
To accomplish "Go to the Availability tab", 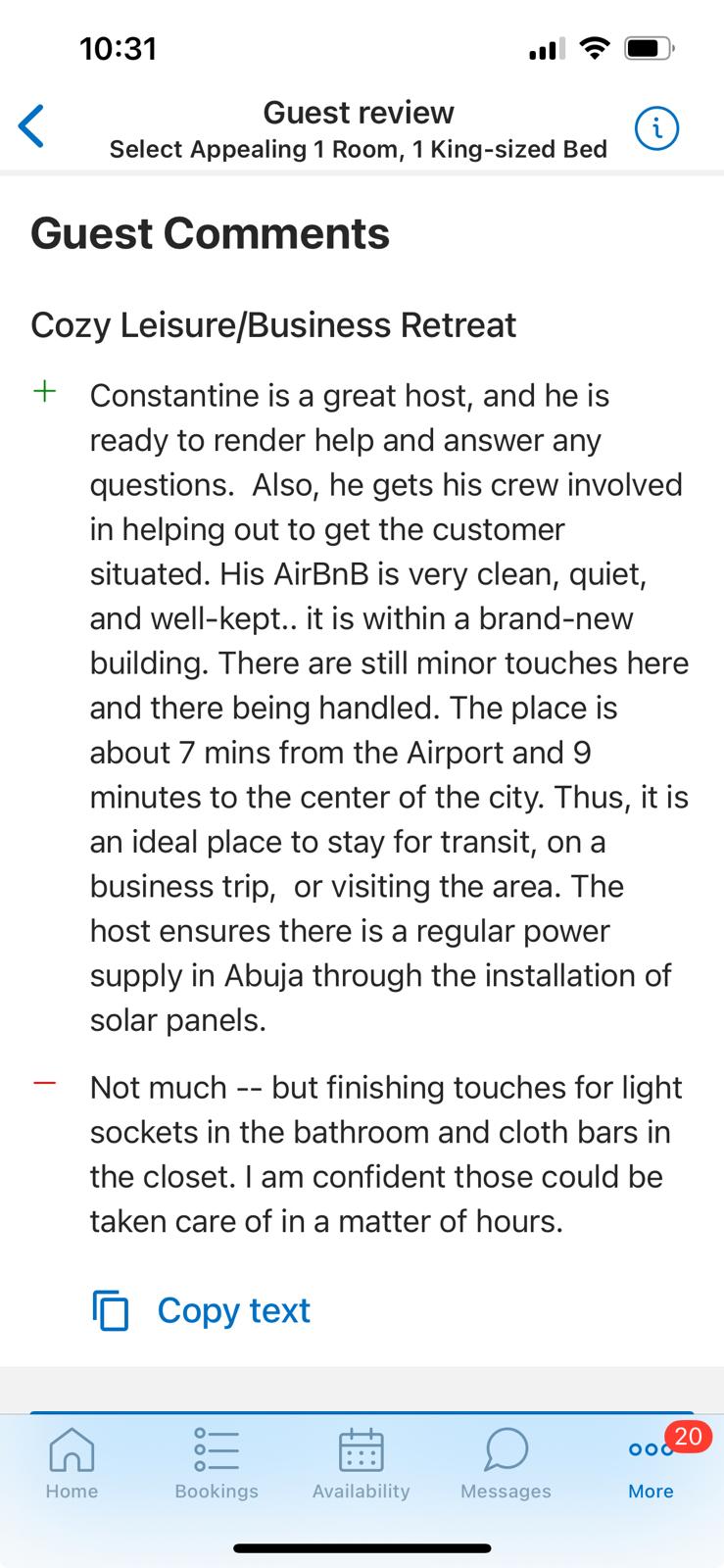I will tap(361, 1463).
